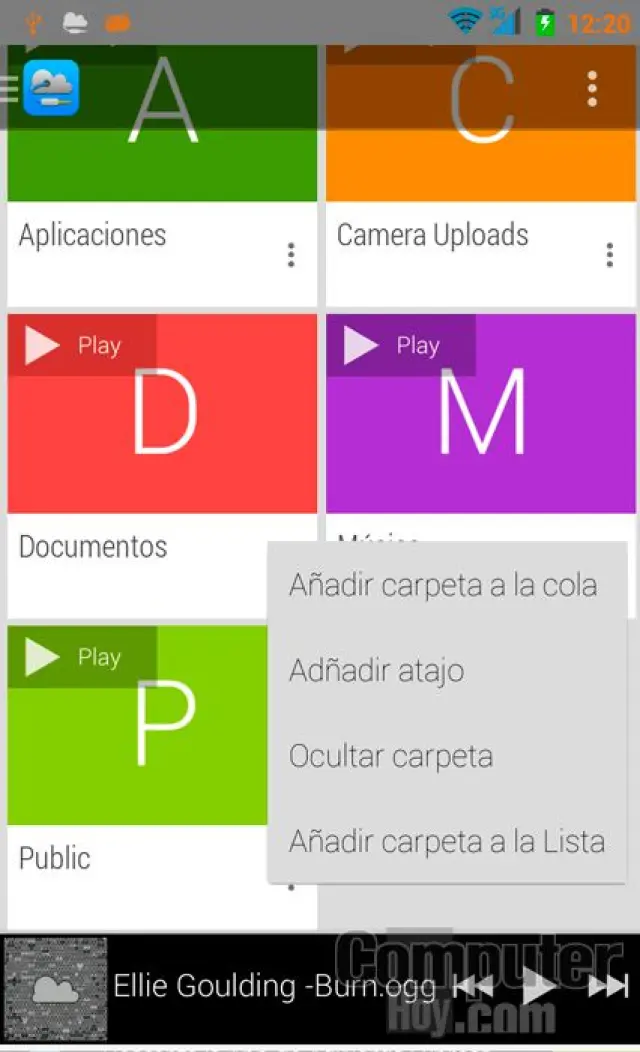The height and width of the screenshot is (1052, 640).
Task: Open the app drawer via cloud icon
Action: (x=50, y=88)
